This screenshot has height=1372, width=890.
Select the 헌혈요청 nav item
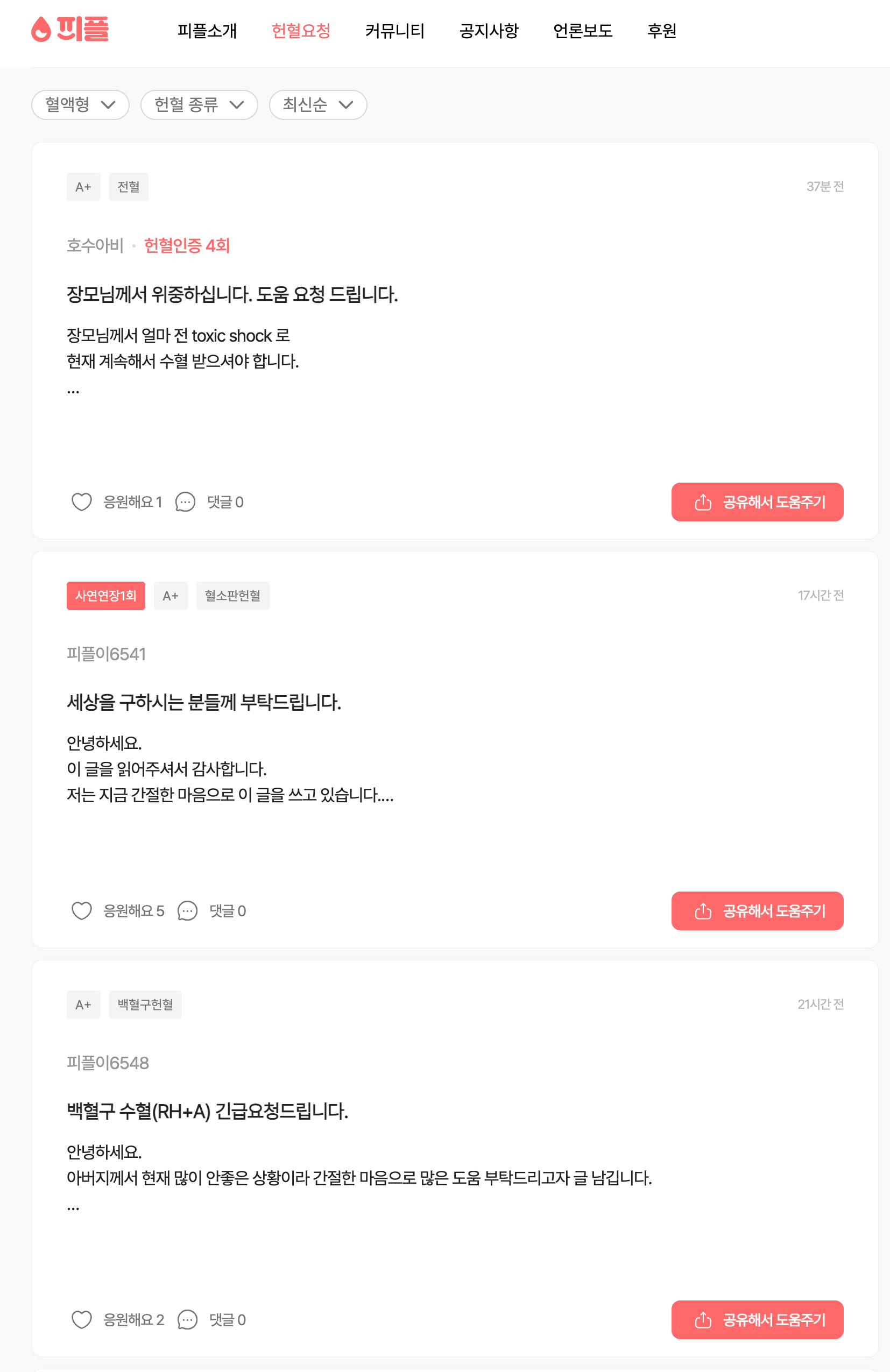[x=301, y=31]
